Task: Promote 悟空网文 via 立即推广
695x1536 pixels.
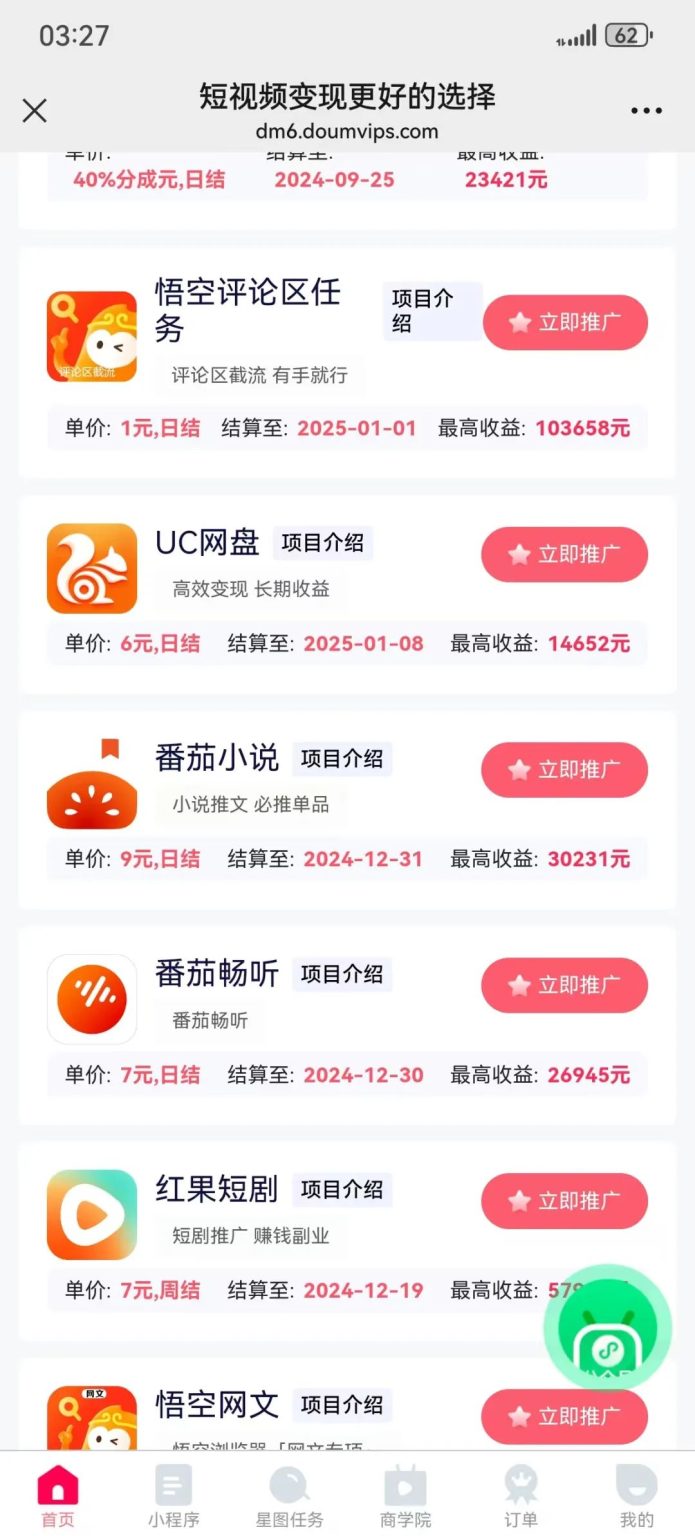Action: [x=564, y=1416]
